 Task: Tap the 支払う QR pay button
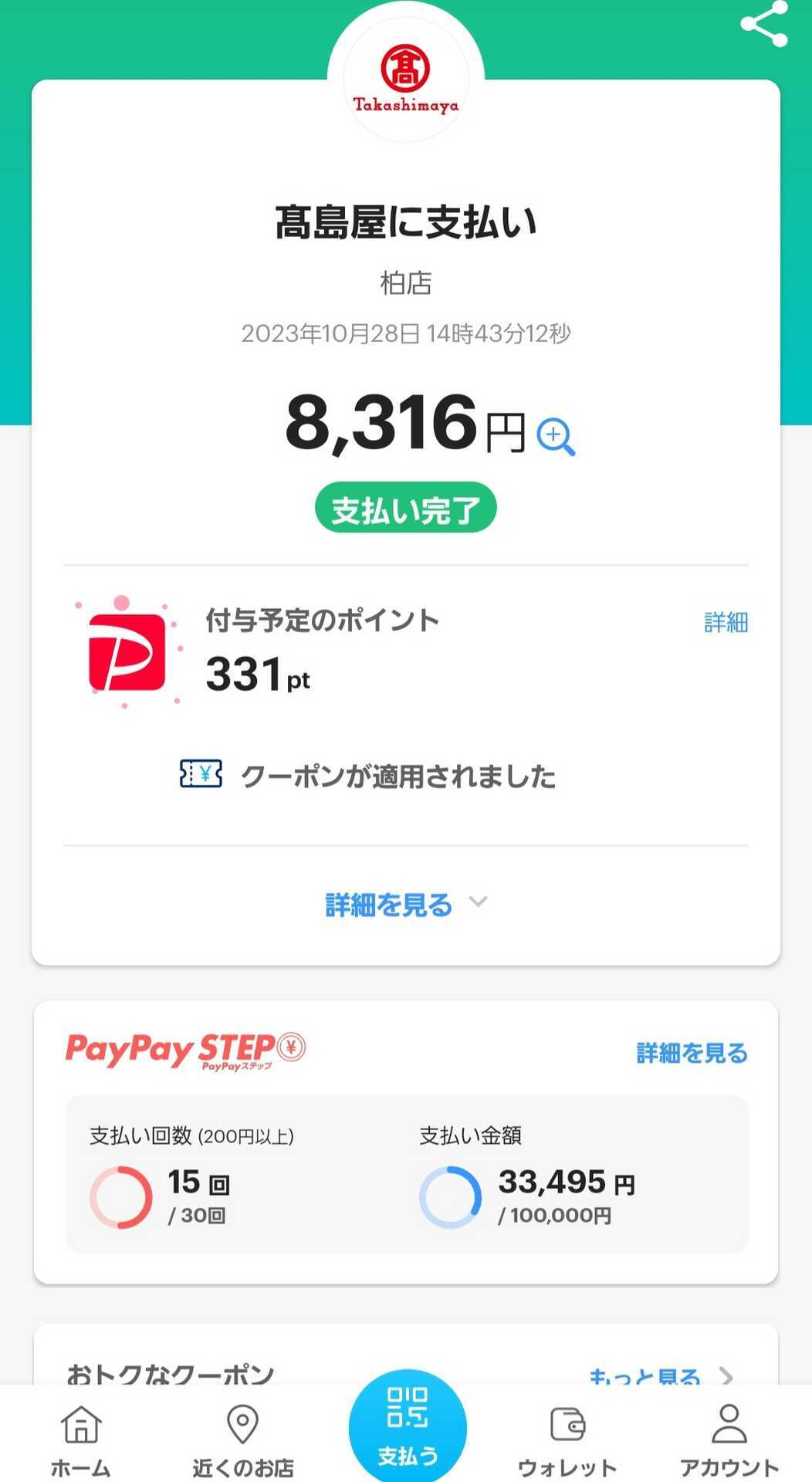click(408, 1426)
